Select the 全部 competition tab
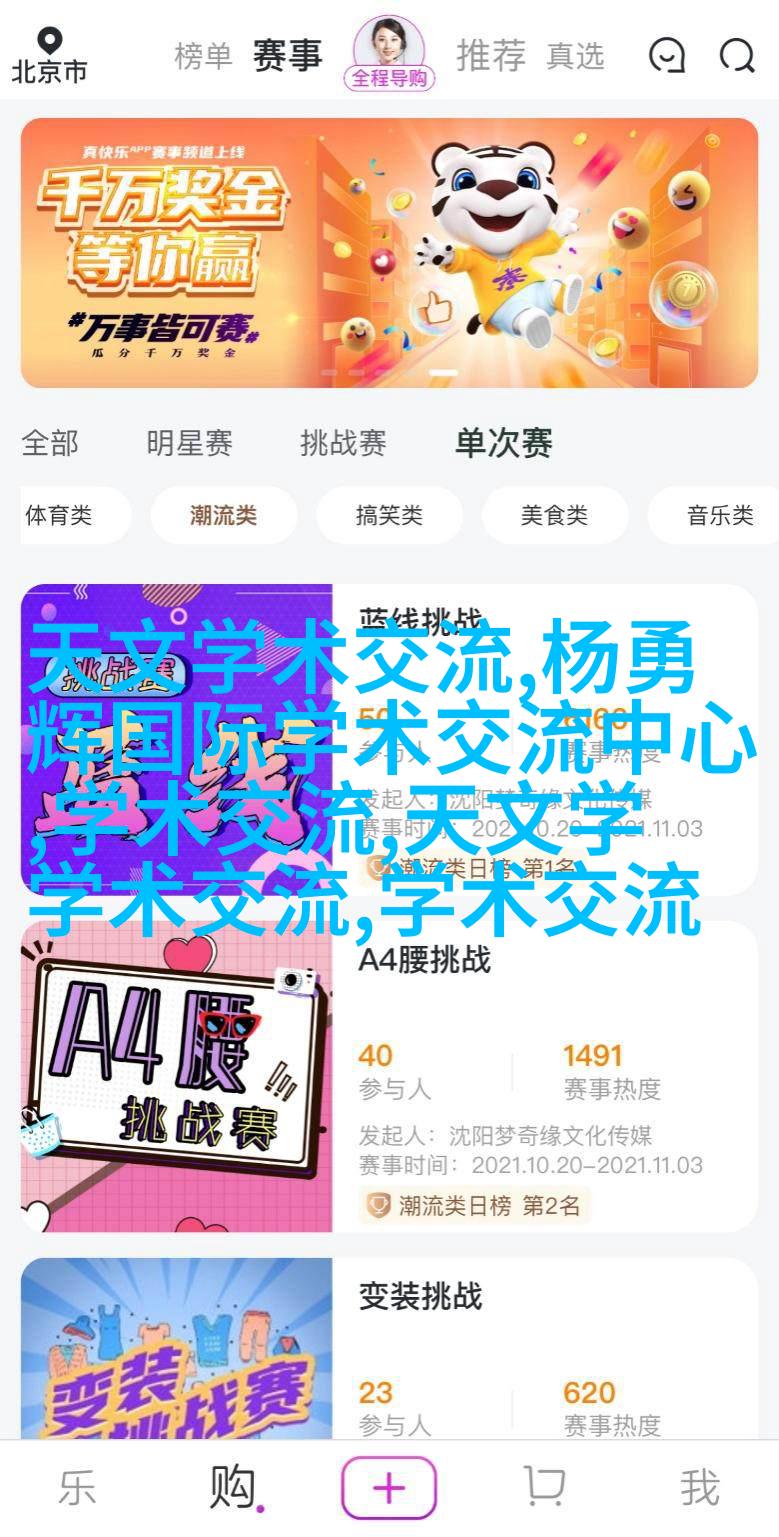 click(x=50, y=443)
